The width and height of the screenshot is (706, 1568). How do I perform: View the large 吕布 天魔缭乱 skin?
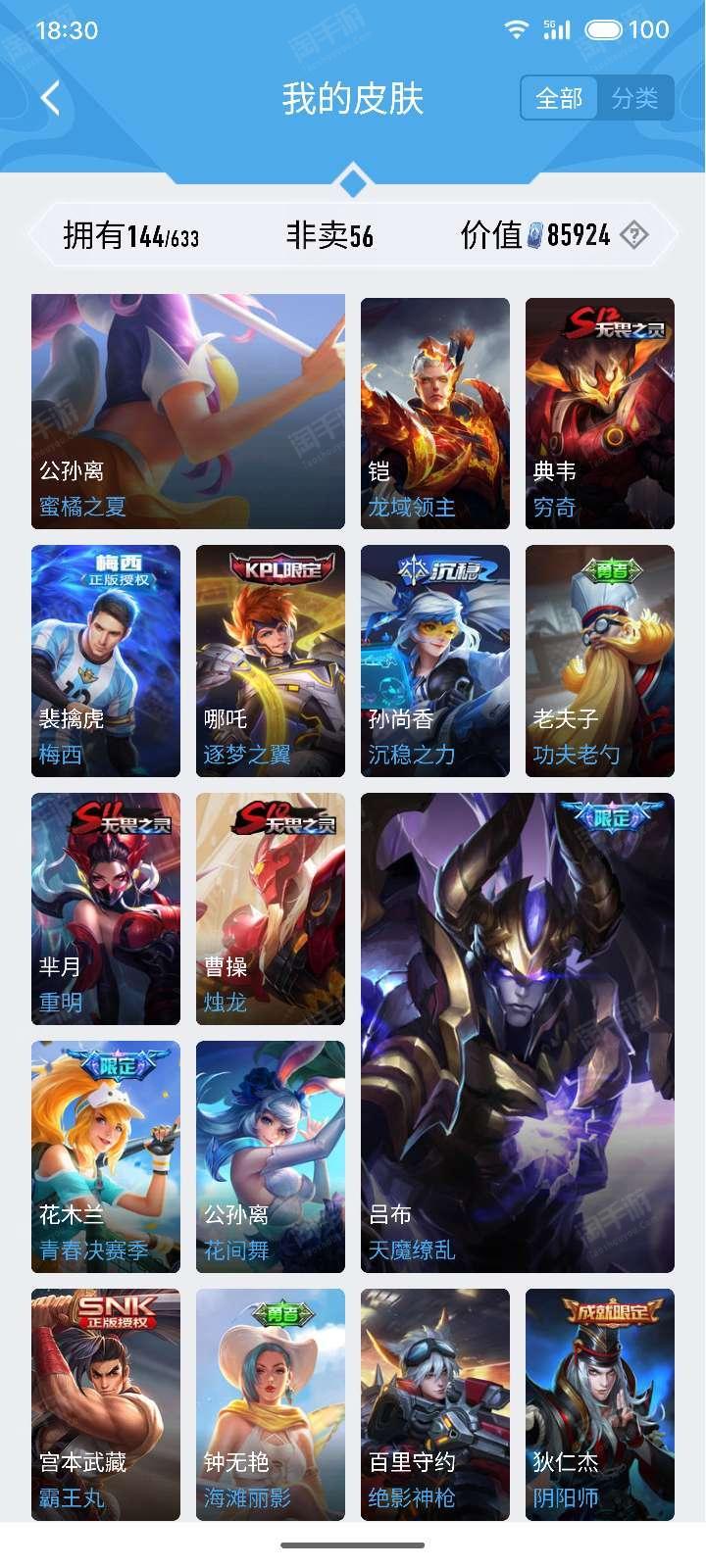pyautogui.click(x=518, y=1033)
